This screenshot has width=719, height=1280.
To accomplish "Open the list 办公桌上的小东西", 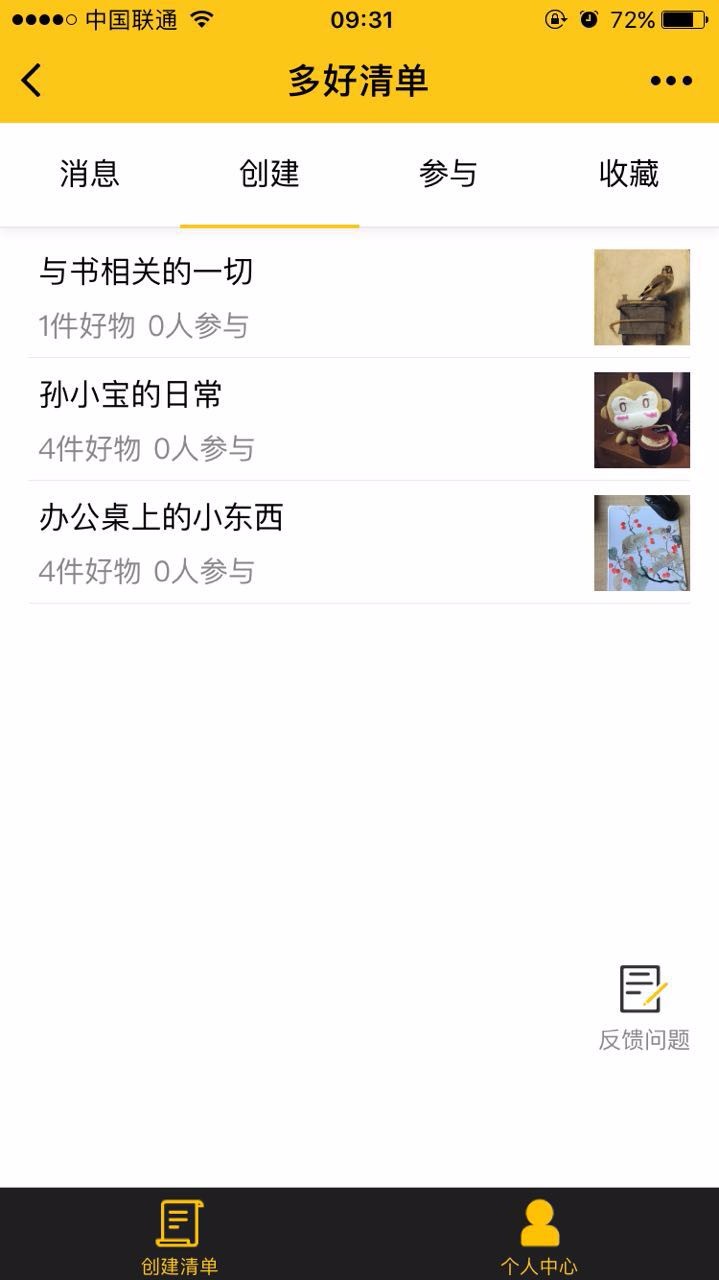I will click(300, 543).
